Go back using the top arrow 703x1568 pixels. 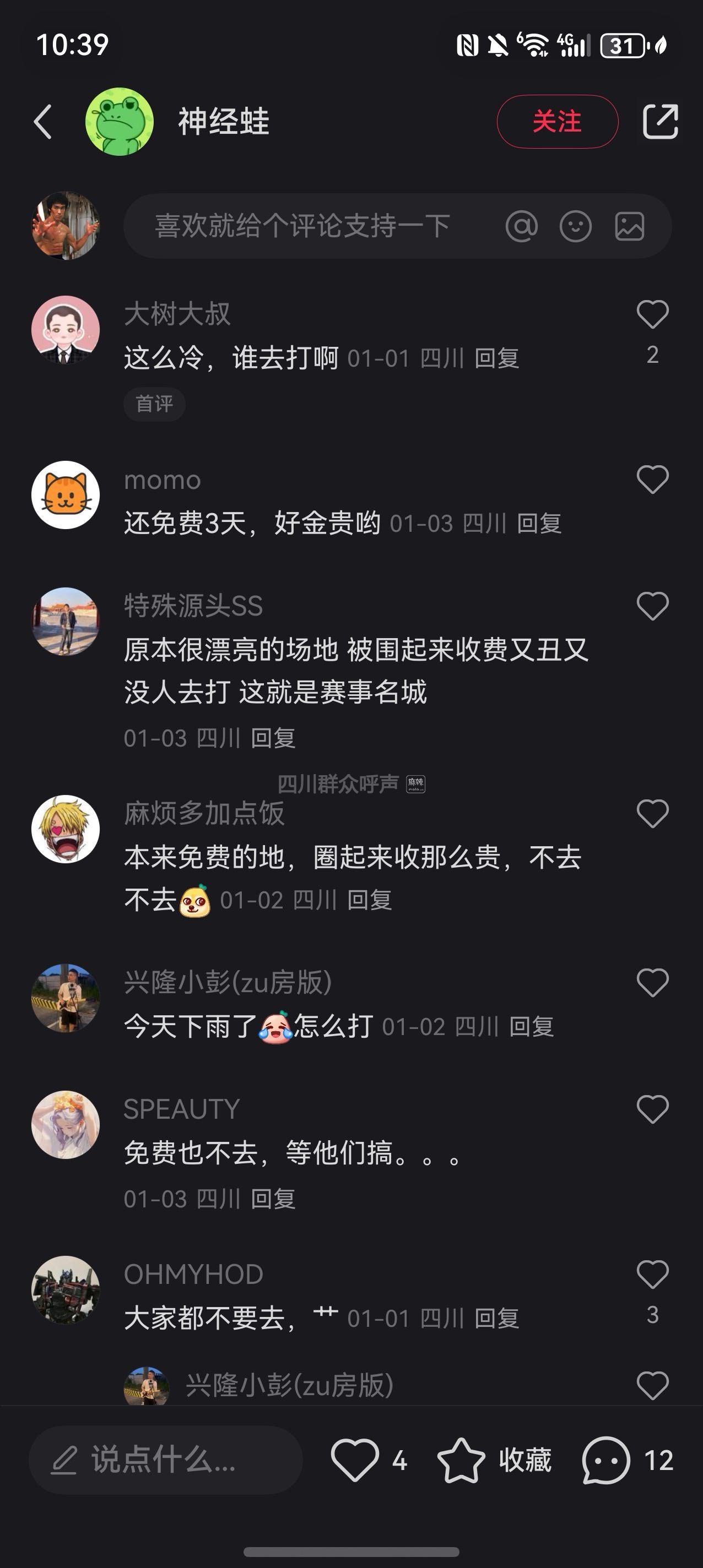(42, 122)
